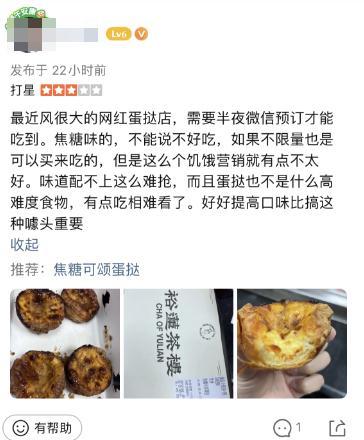Image resolution: width=364 pixels, height=440 pixels.
Task: View photo of the 裕莲茶楼 box
Action: pyautogui.click(x=178, y=344)
